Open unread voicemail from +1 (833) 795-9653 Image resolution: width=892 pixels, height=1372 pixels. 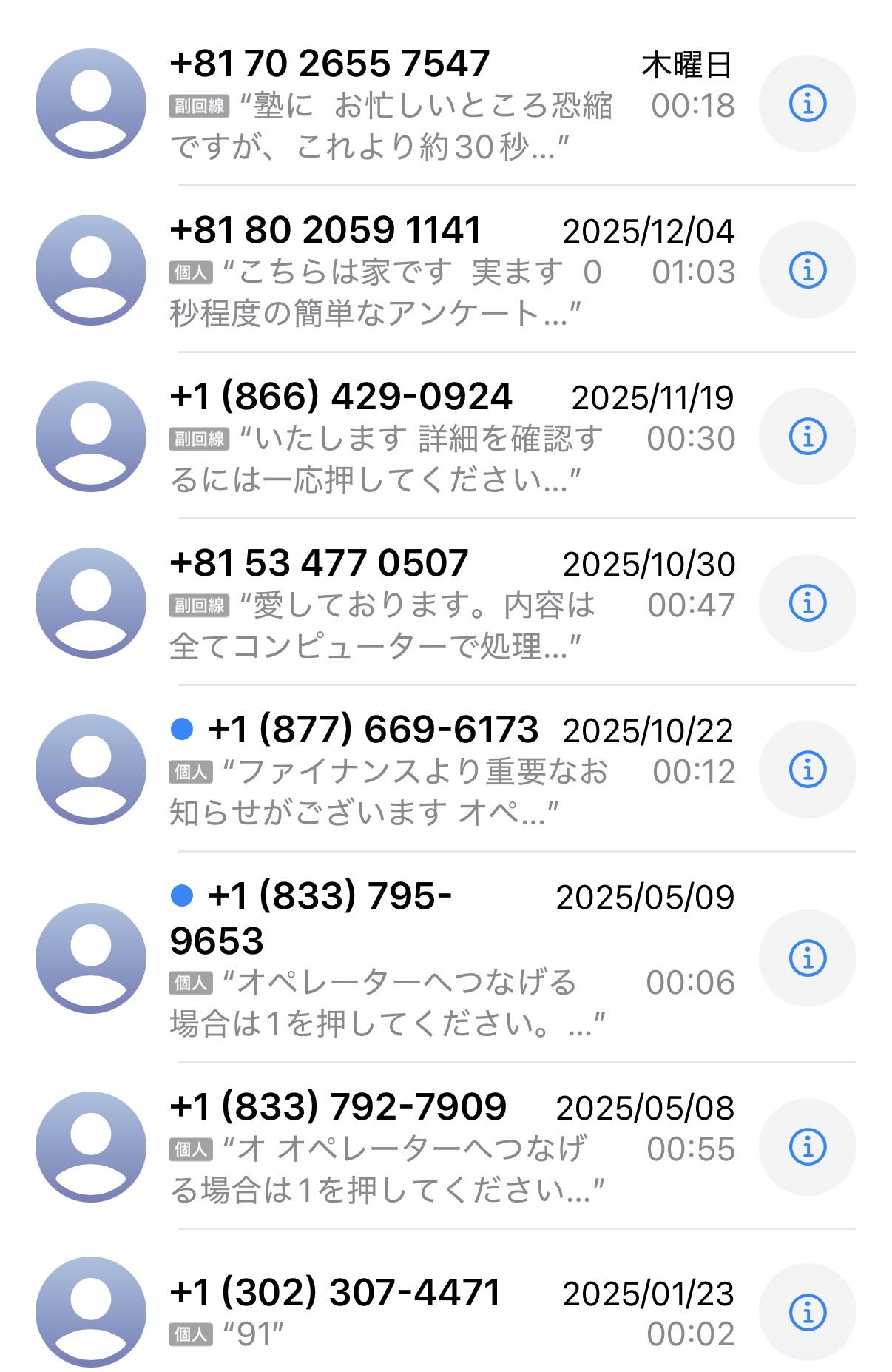pos(392,959)
